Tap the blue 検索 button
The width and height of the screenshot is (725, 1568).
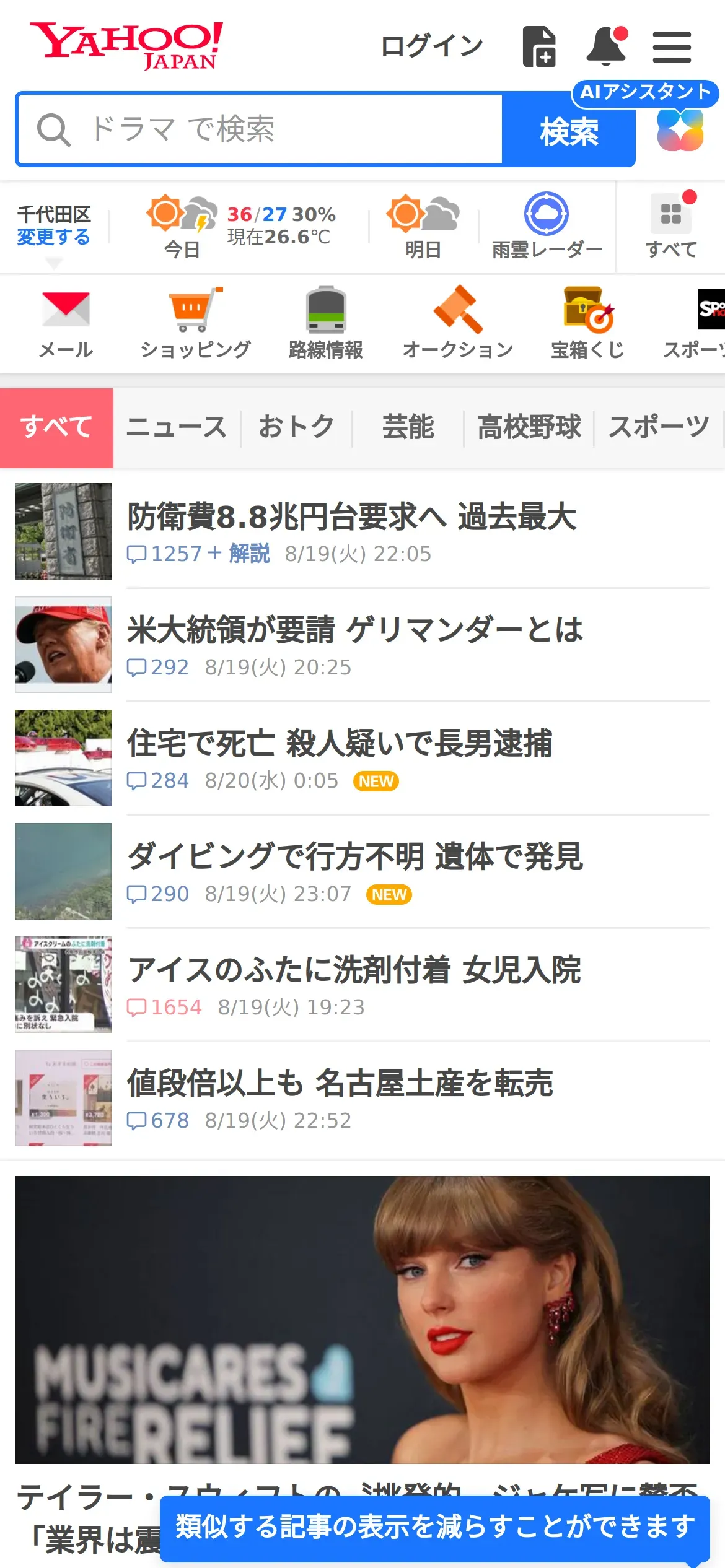(569, 131)
